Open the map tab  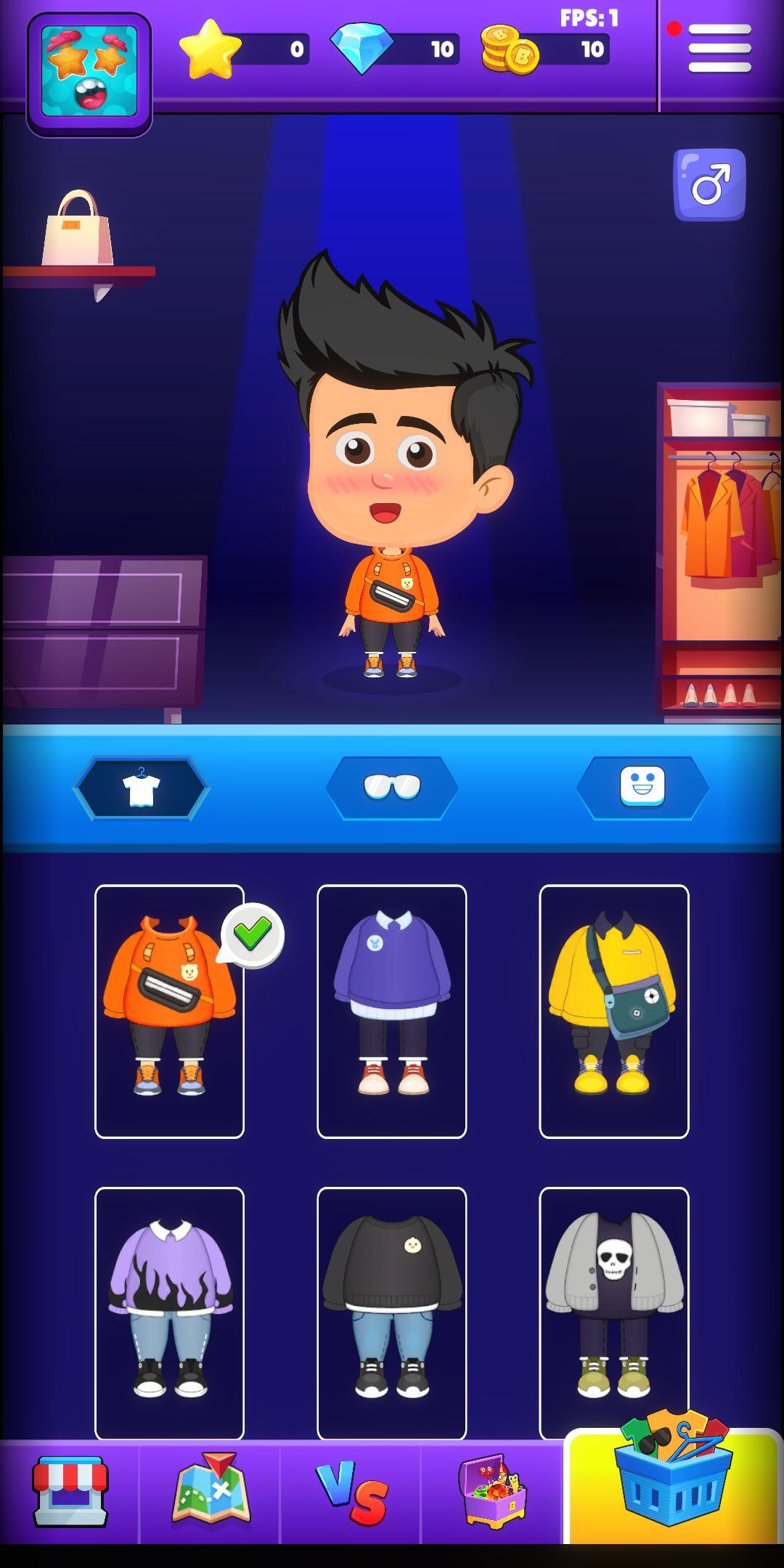[x=211, y=1493]
